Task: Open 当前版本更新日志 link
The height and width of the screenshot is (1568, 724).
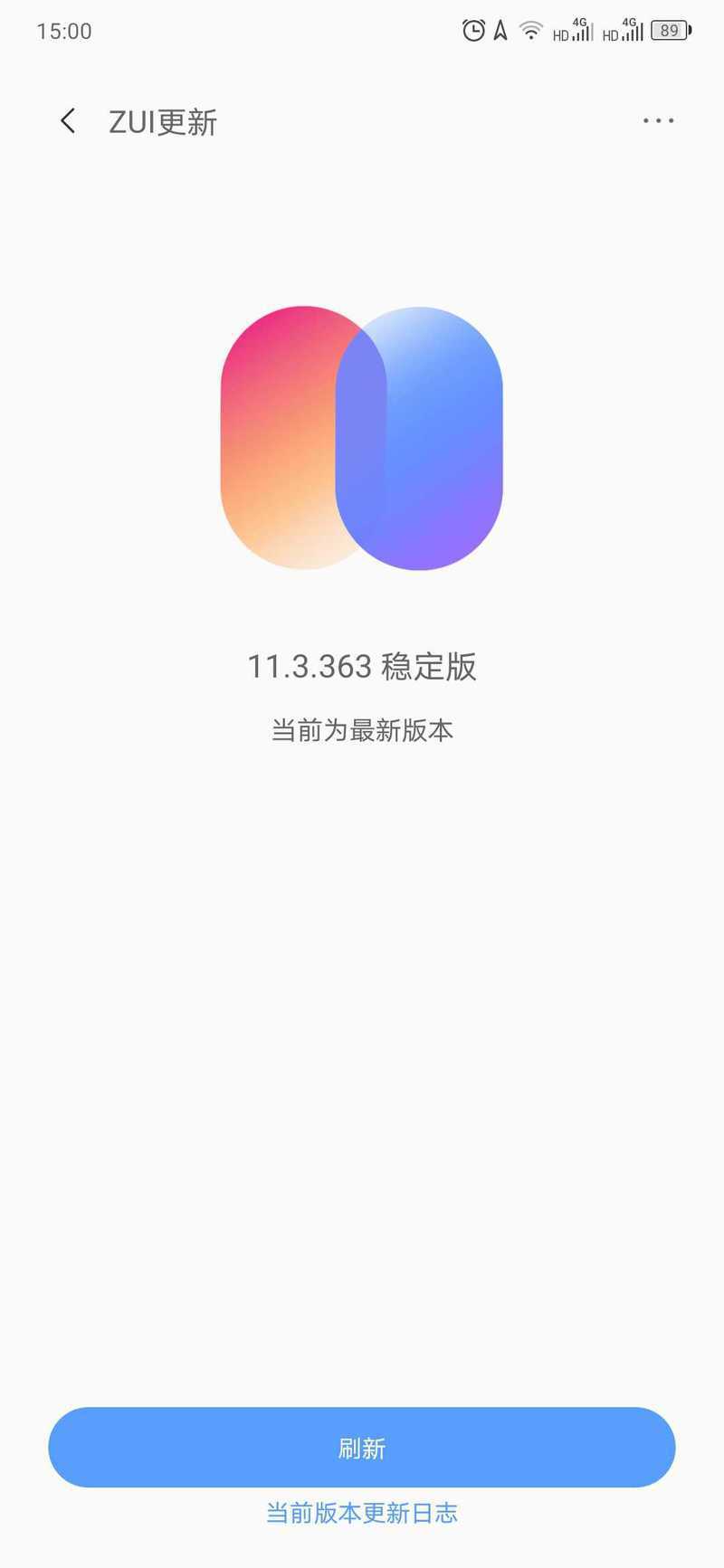Action: click(x=362, y=1513)
